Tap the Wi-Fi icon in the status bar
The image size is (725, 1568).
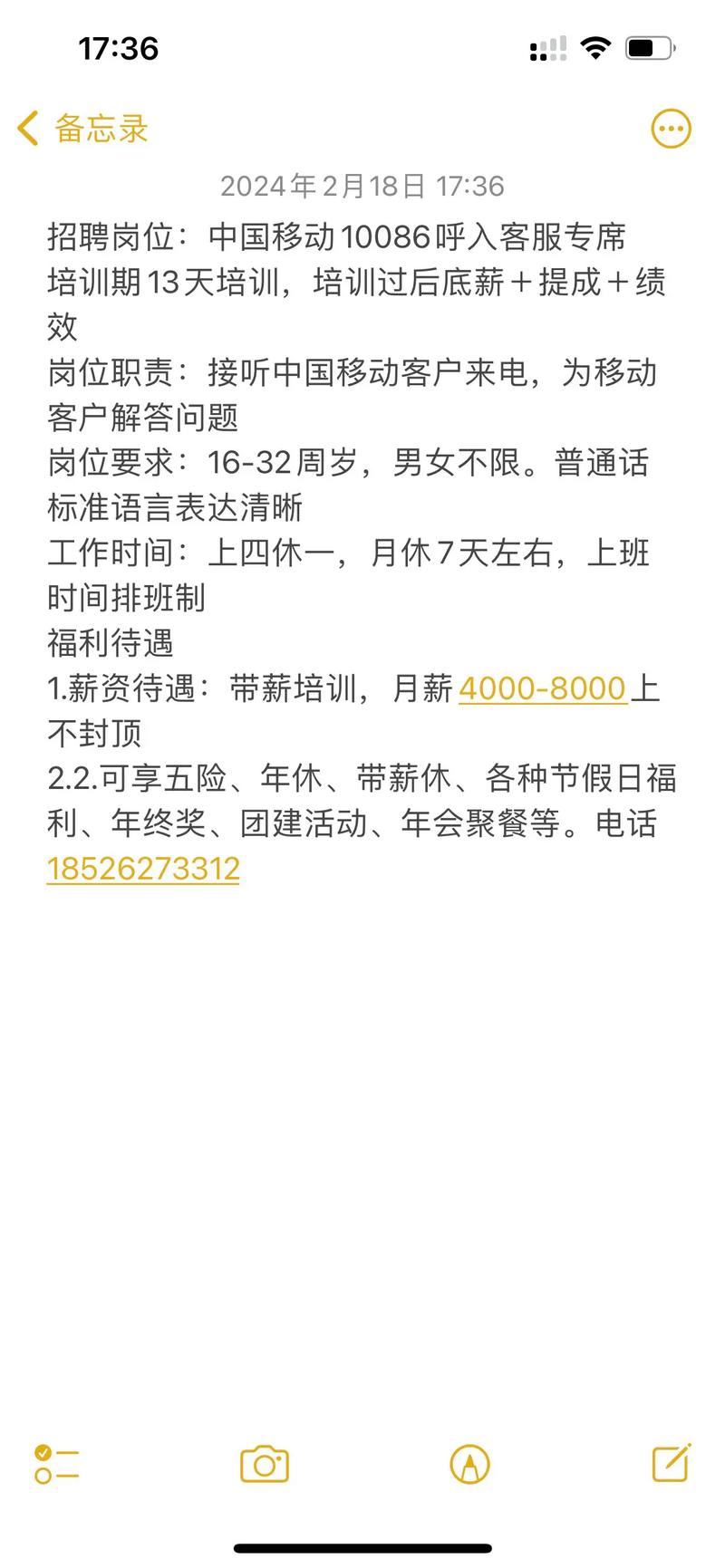click(595, 47)
